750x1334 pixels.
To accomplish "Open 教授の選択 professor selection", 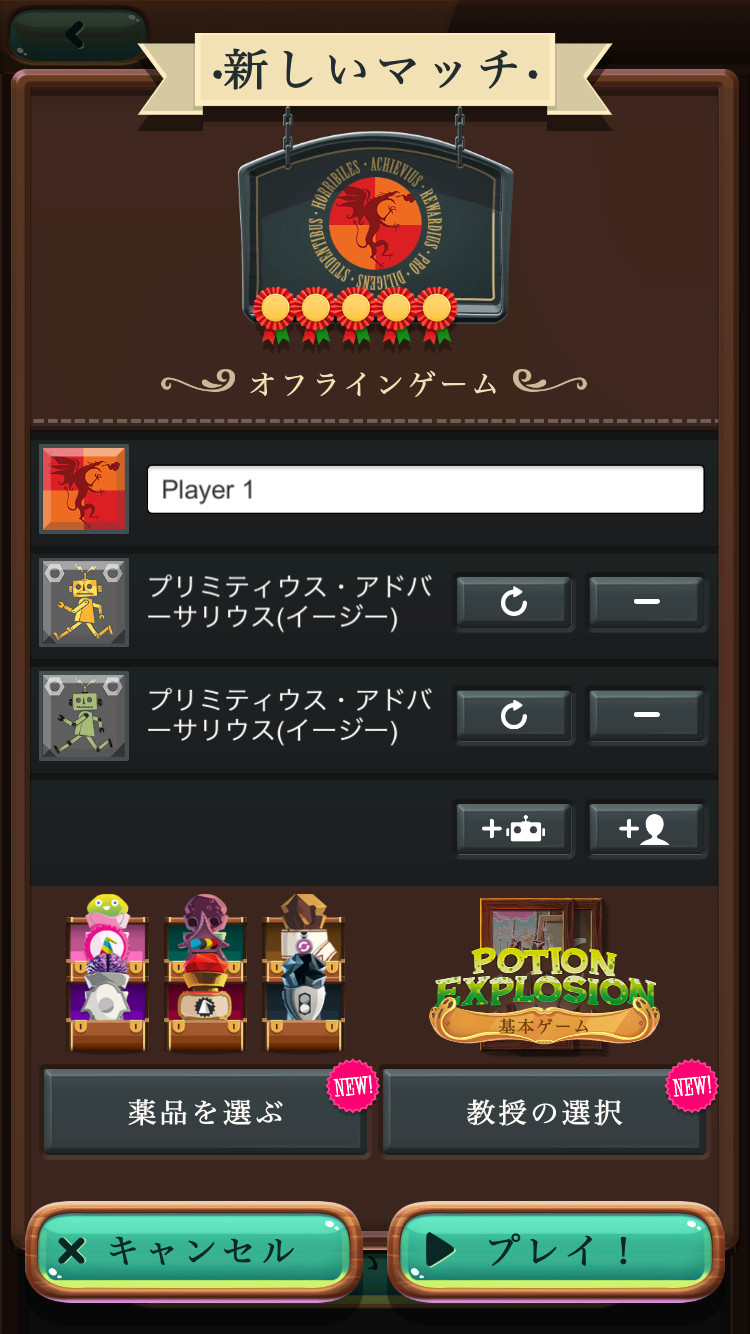I will [x=544, y=1112].
